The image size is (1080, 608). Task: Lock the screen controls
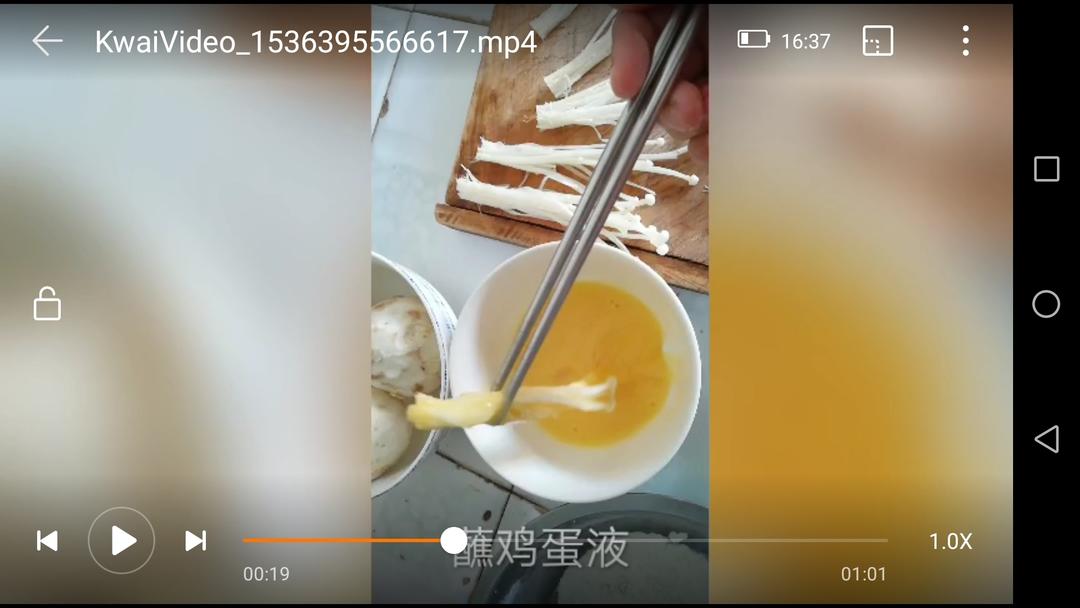47,304
